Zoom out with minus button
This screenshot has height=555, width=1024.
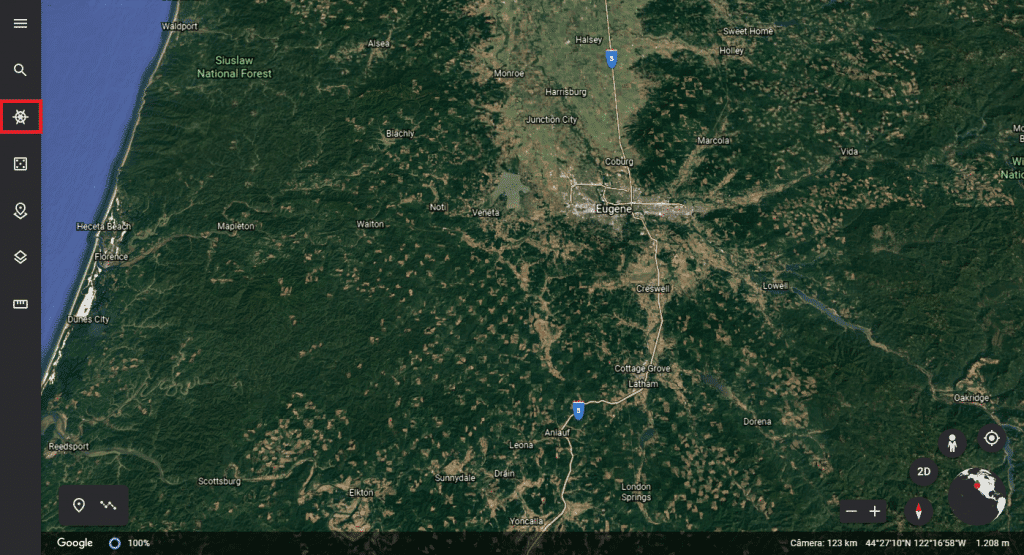tap(851, 511)
